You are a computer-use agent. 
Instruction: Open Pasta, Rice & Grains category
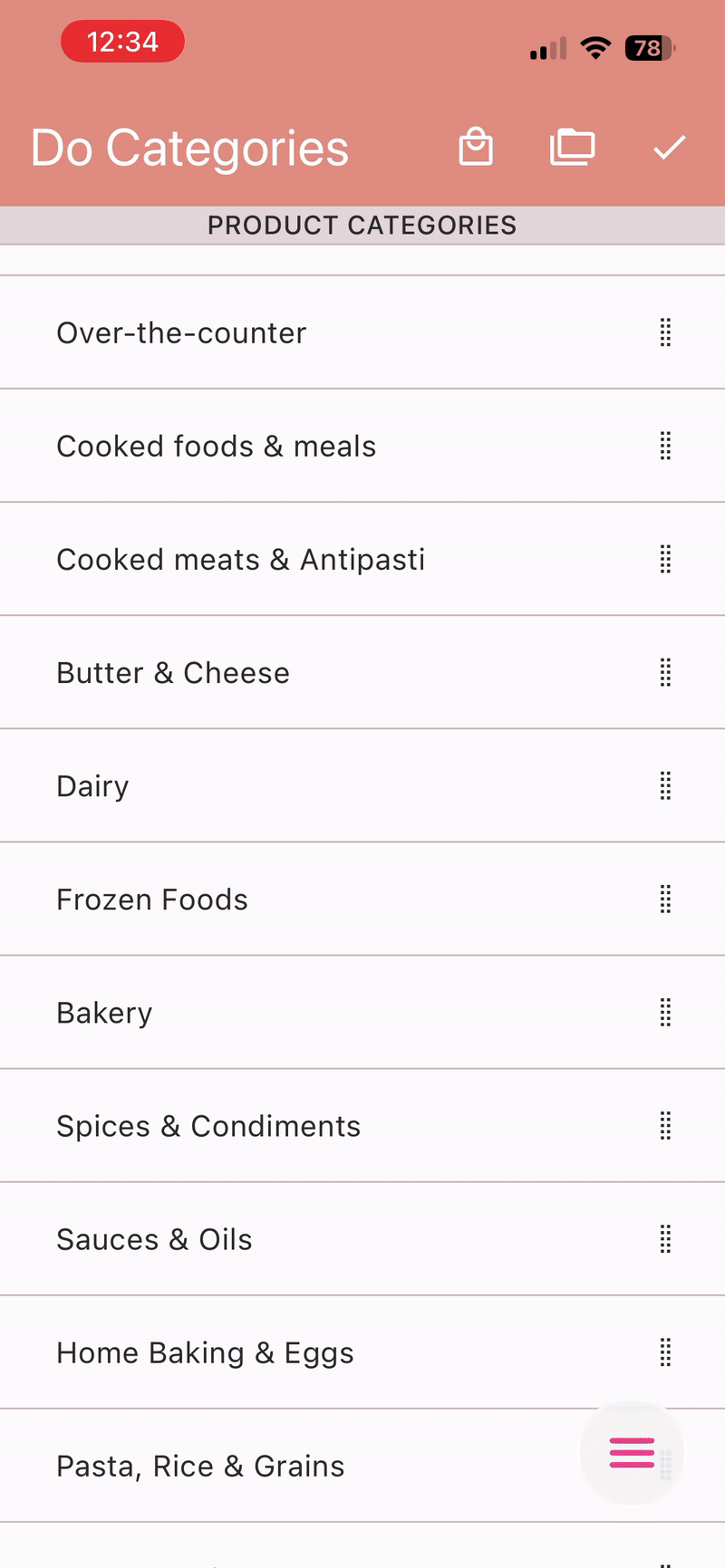(200, 1467)
